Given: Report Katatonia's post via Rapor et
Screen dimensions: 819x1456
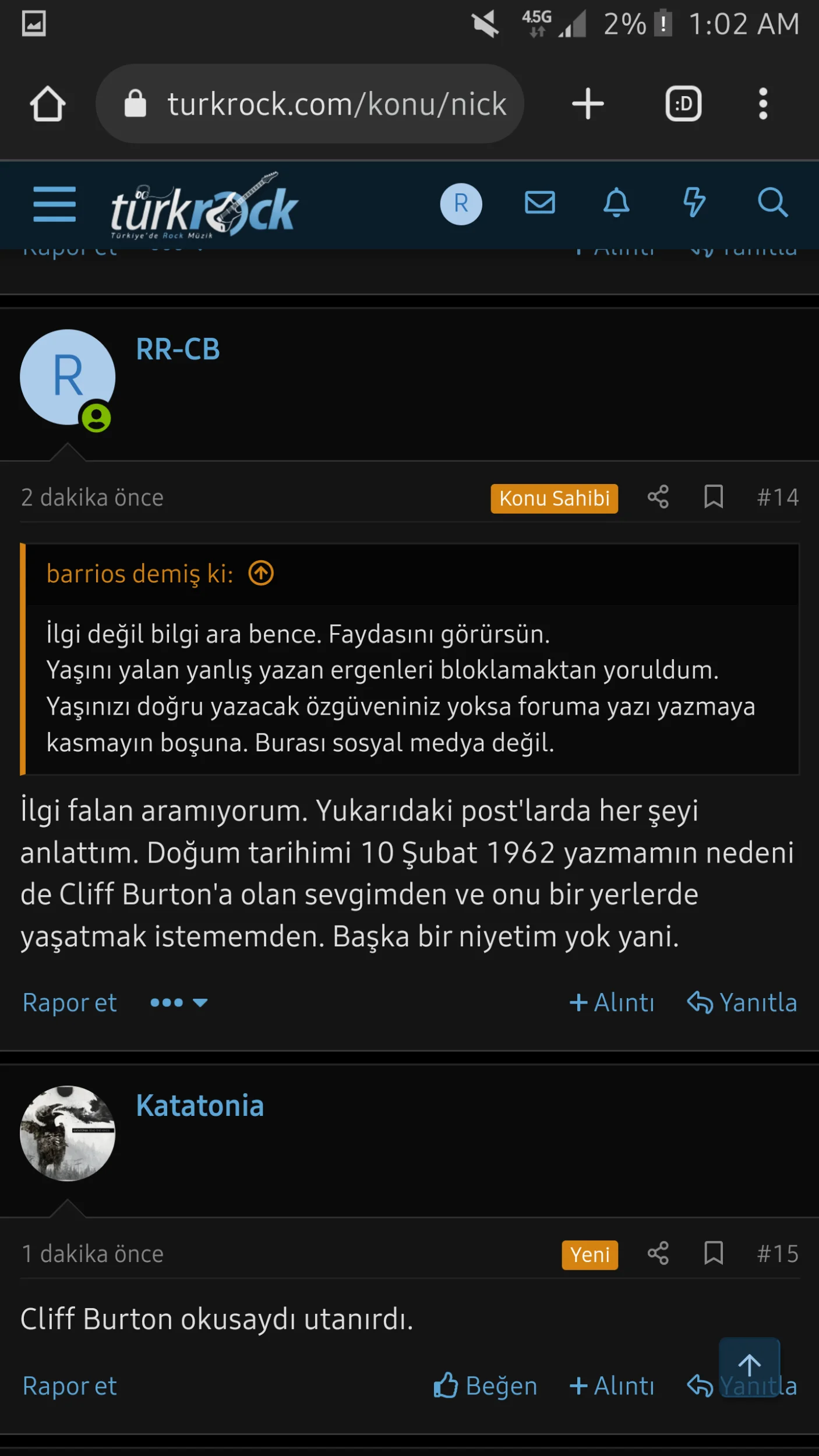Looking at the screenshot, I should click(x=69, y=1386).
